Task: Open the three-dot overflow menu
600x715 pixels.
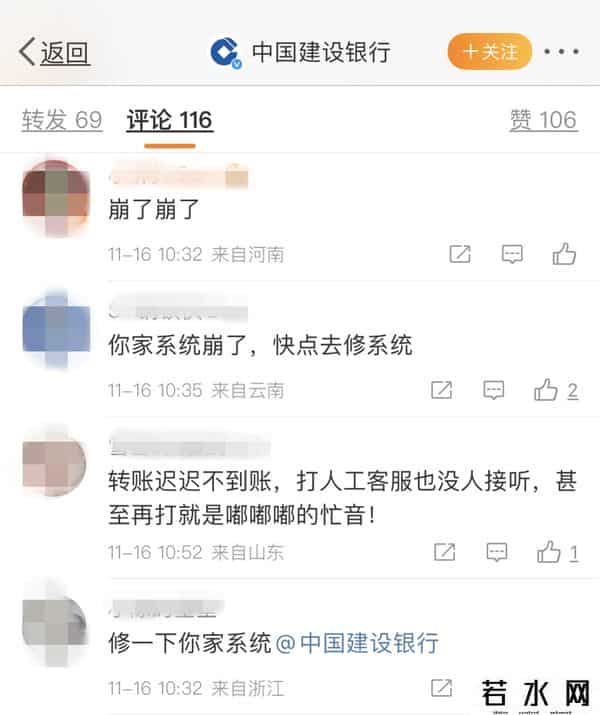Action: click(x=561, y=52)
